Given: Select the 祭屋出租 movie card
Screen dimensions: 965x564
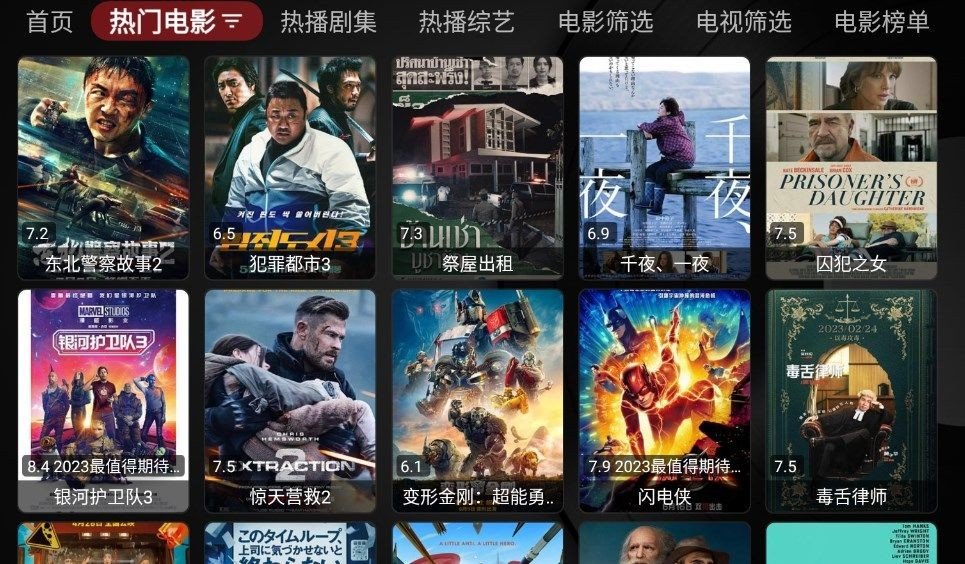Looking at the screenshot, I should (477, 167).
